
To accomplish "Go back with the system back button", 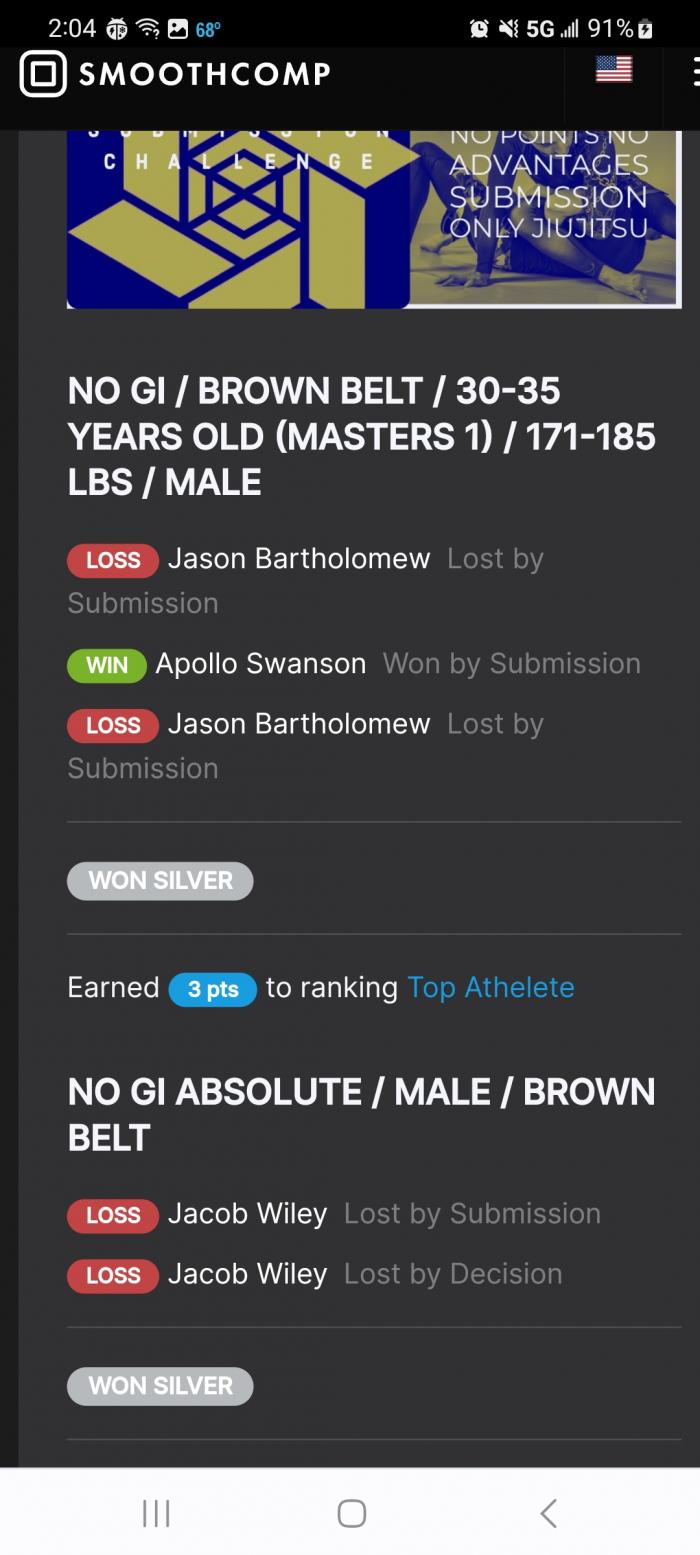I will click(548, 1513).
